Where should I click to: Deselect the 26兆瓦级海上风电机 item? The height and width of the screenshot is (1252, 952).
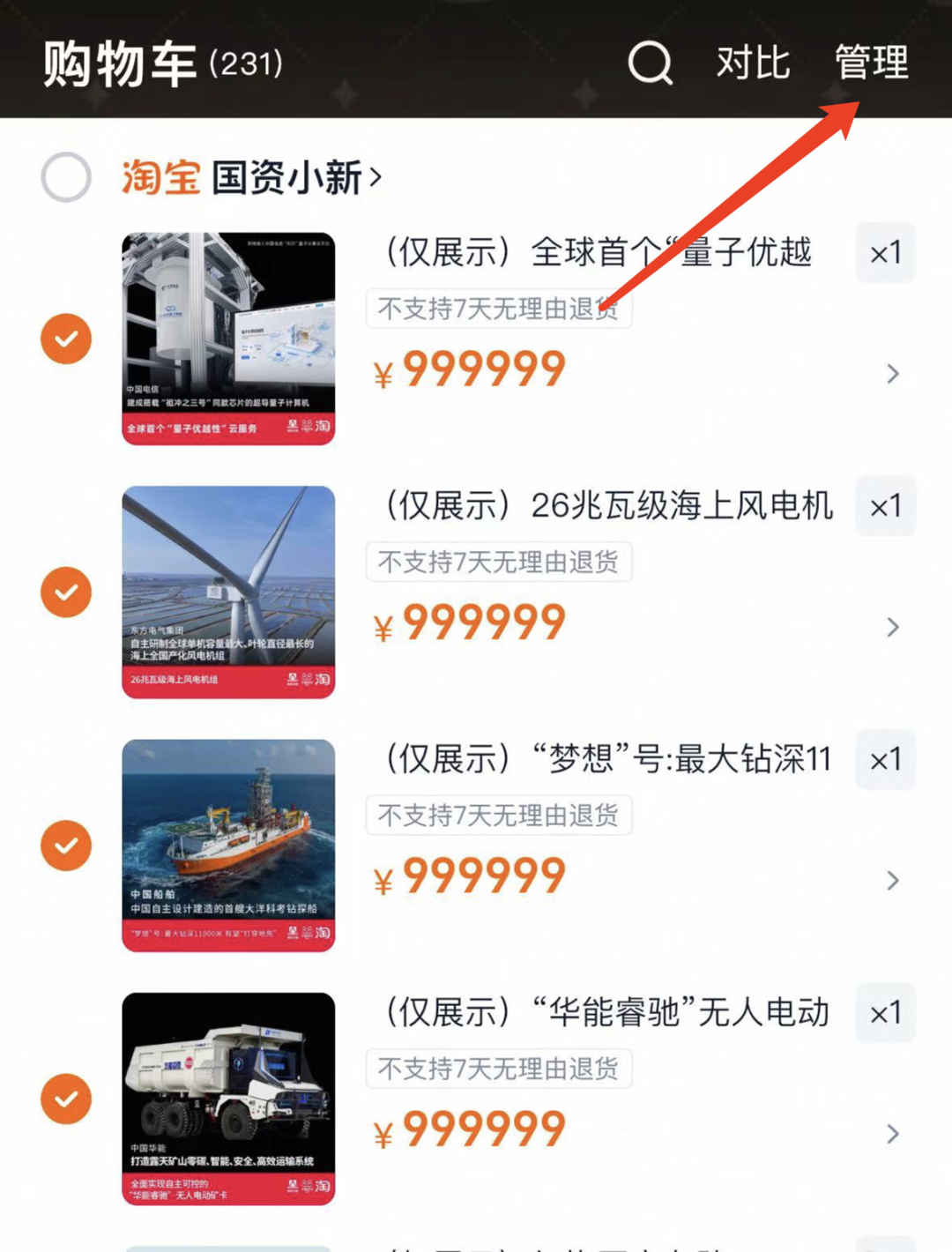[66, 592]
